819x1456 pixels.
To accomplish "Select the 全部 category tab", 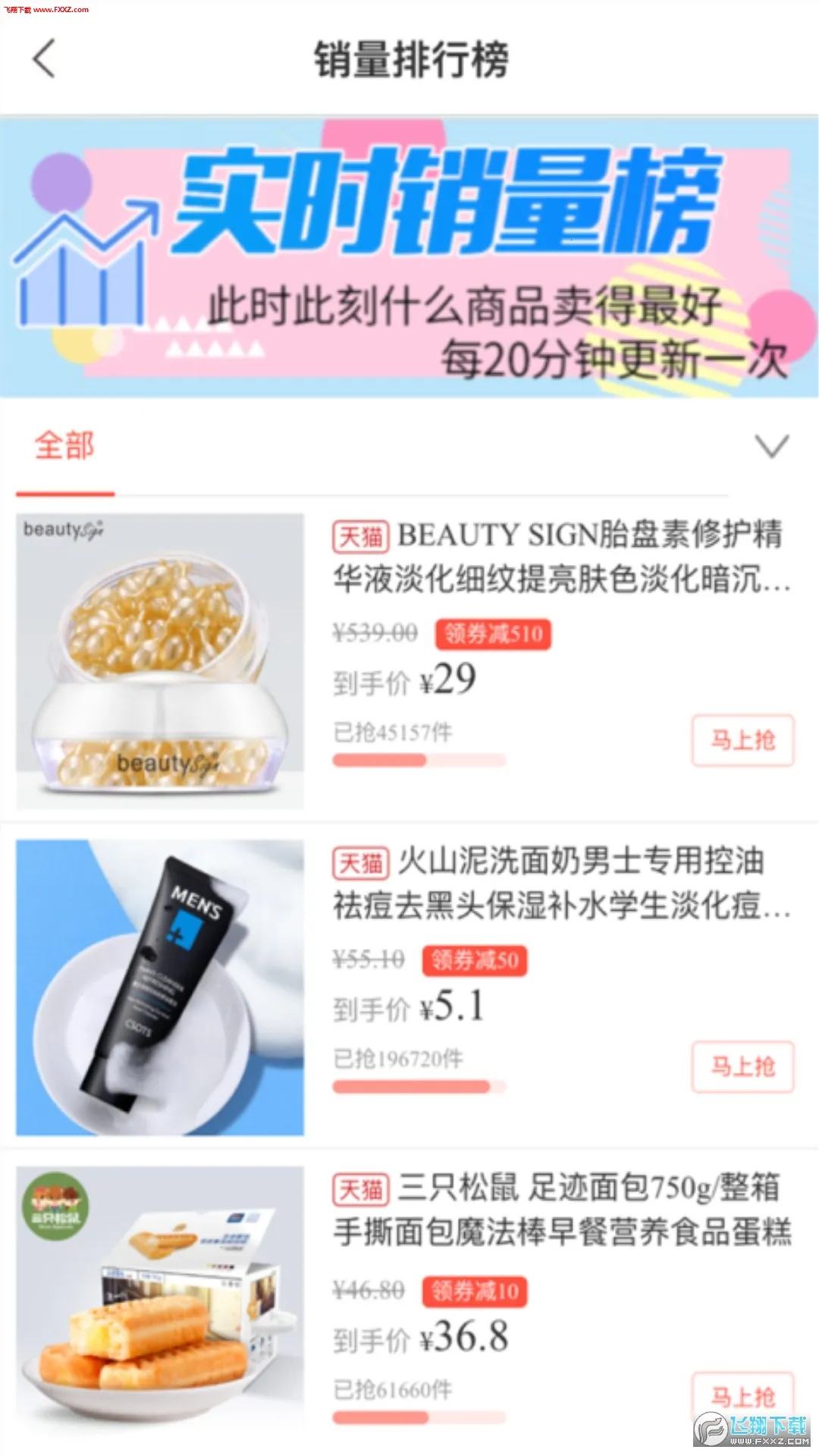I will coord(64,446).
